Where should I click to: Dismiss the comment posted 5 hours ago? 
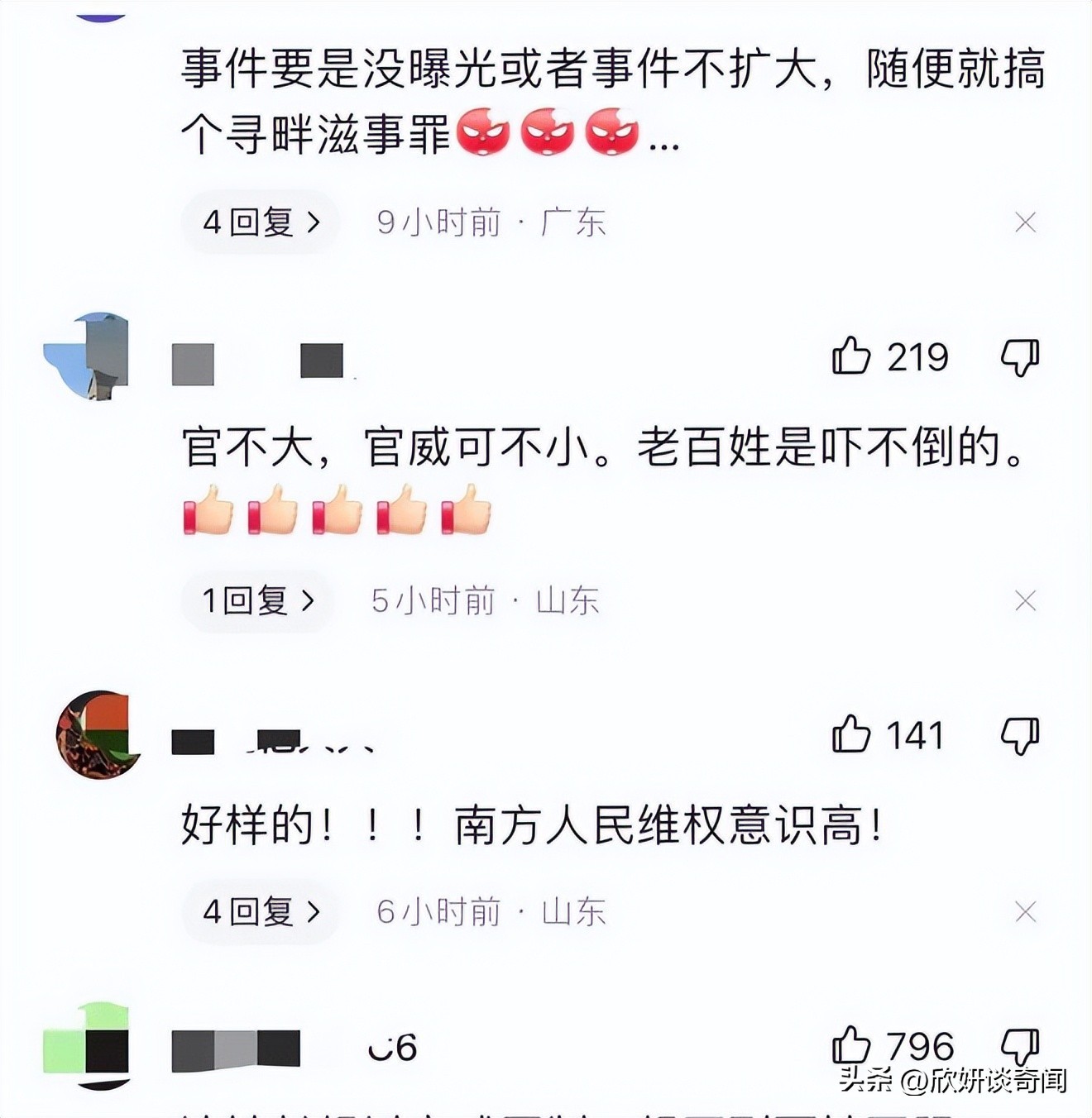click(x=1025, y=600)
